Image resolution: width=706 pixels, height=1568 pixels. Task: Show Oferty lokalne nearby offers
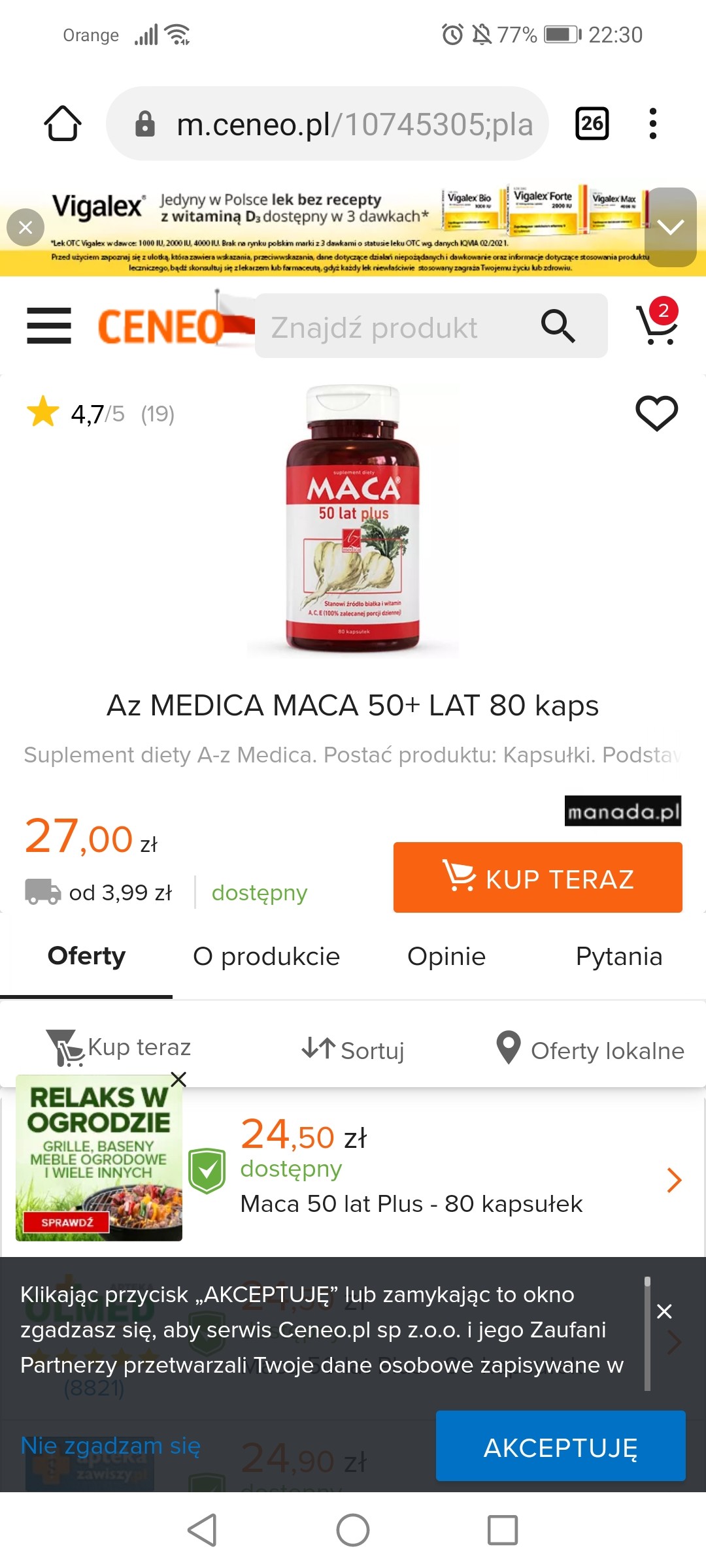tap(590, 1050)
